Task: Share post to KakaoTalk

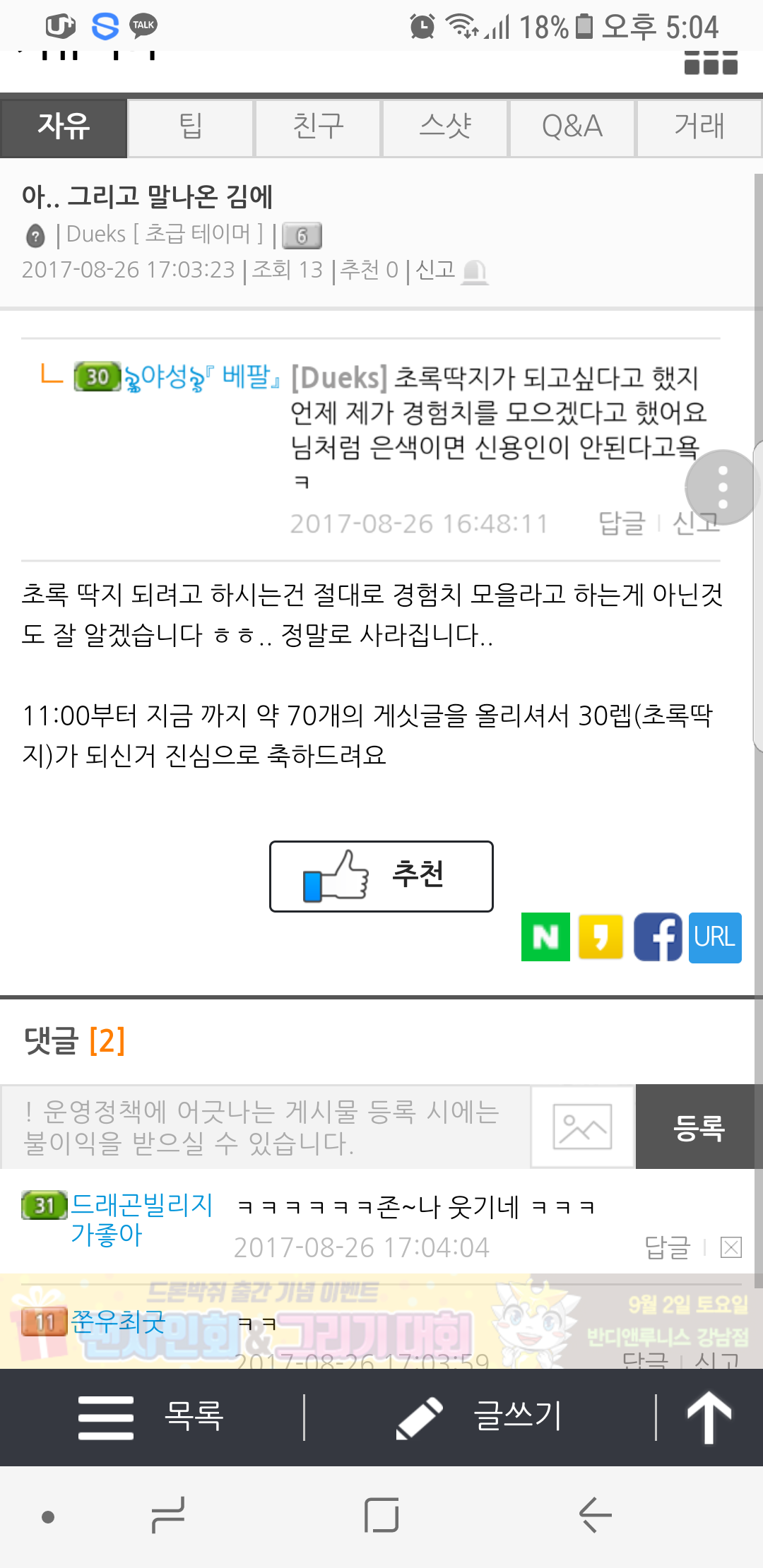Action: click(x=601, y=937)
